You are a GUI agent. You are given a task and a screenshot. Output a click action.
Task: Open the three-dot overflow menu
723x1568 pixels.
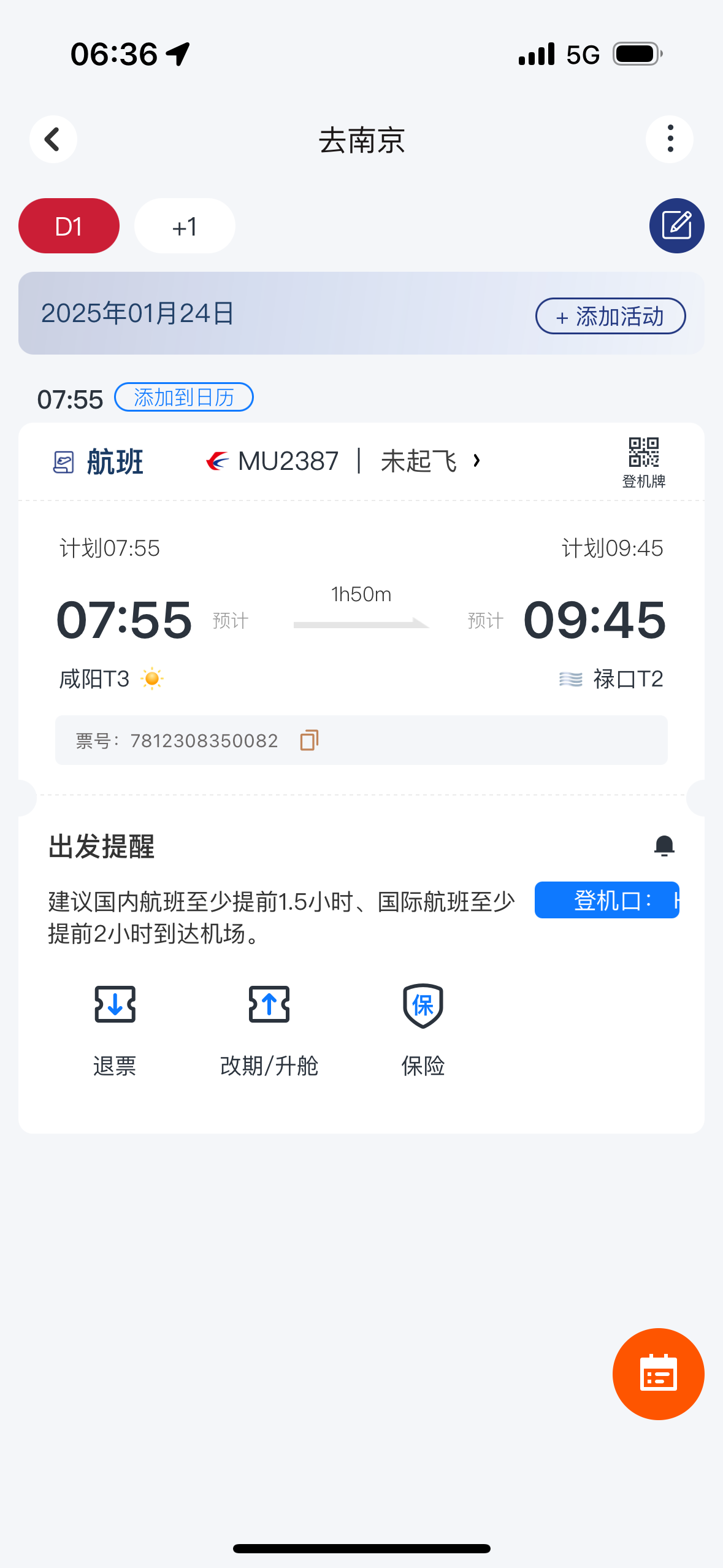[669, 139]
